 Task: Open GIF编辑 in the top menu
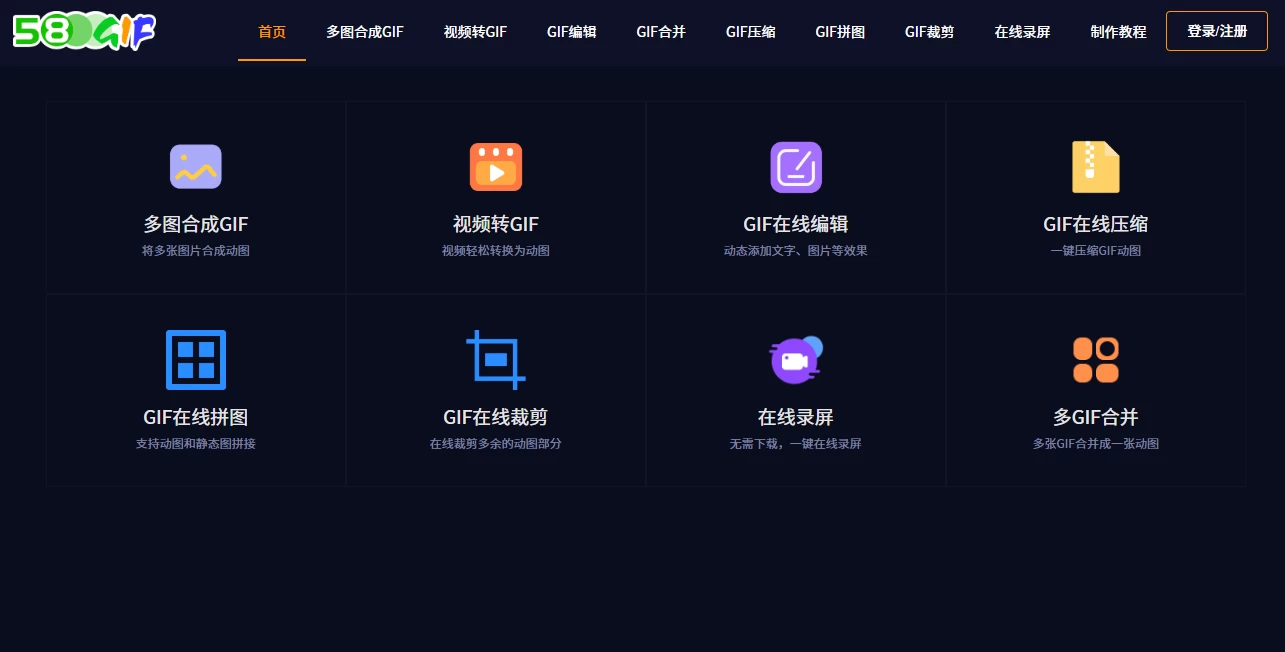(571, 32)
